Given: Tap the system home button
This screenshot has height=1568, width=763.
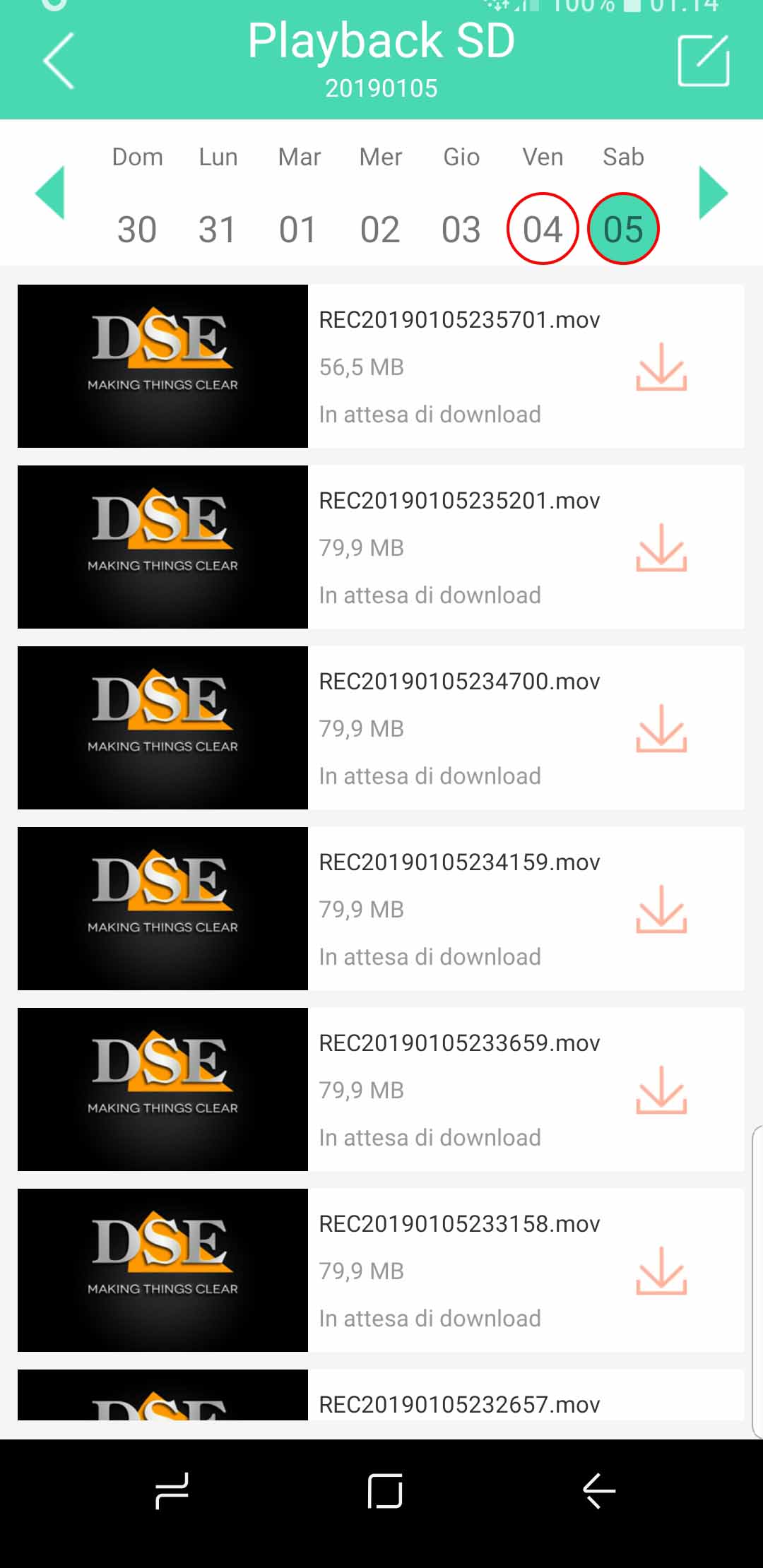Looking at the screenshot, I should click(385, 1490).
